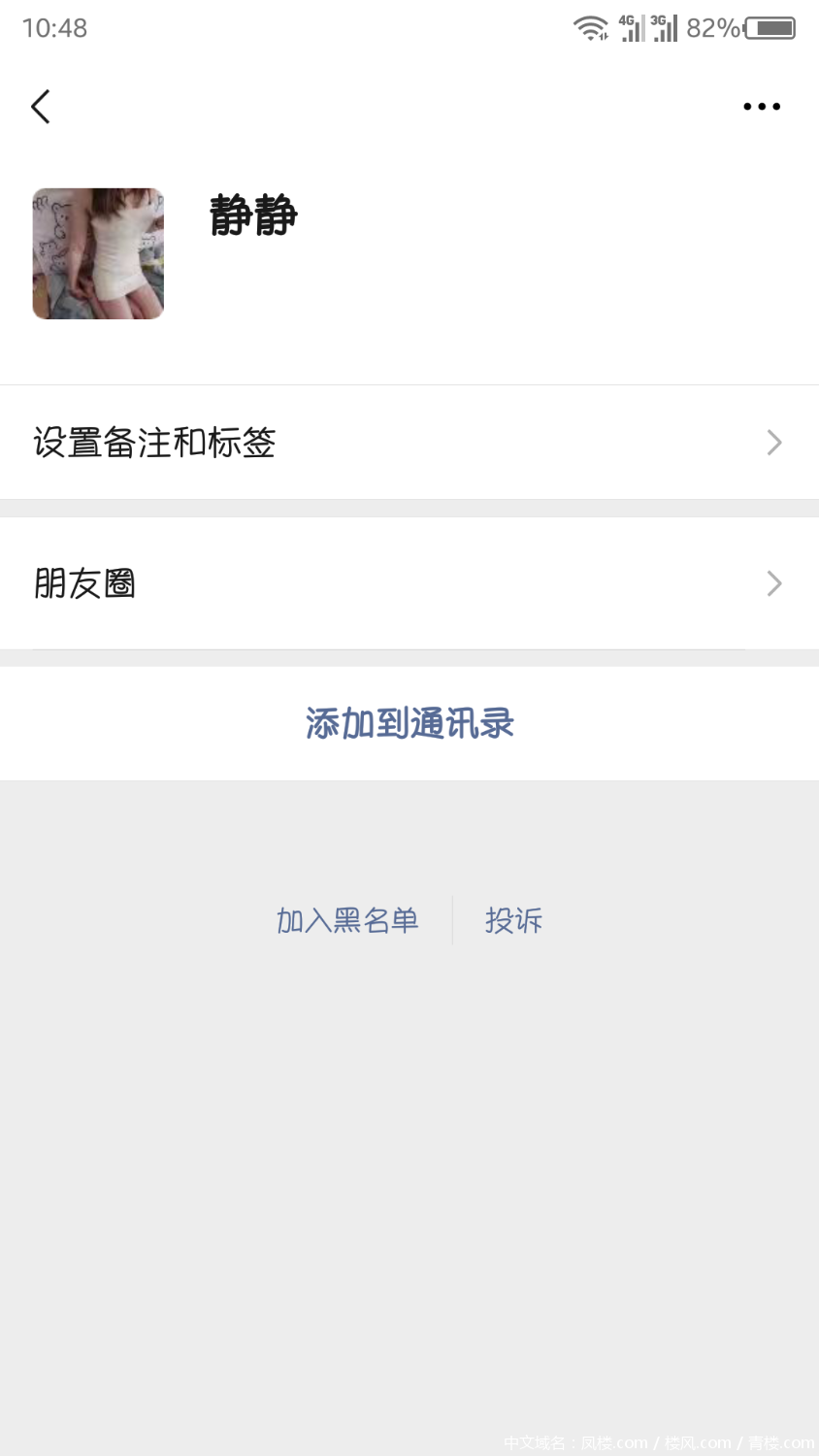819x1456 pixels.
Task: Tap 投诉 to report user
Action: click(513, 920)
